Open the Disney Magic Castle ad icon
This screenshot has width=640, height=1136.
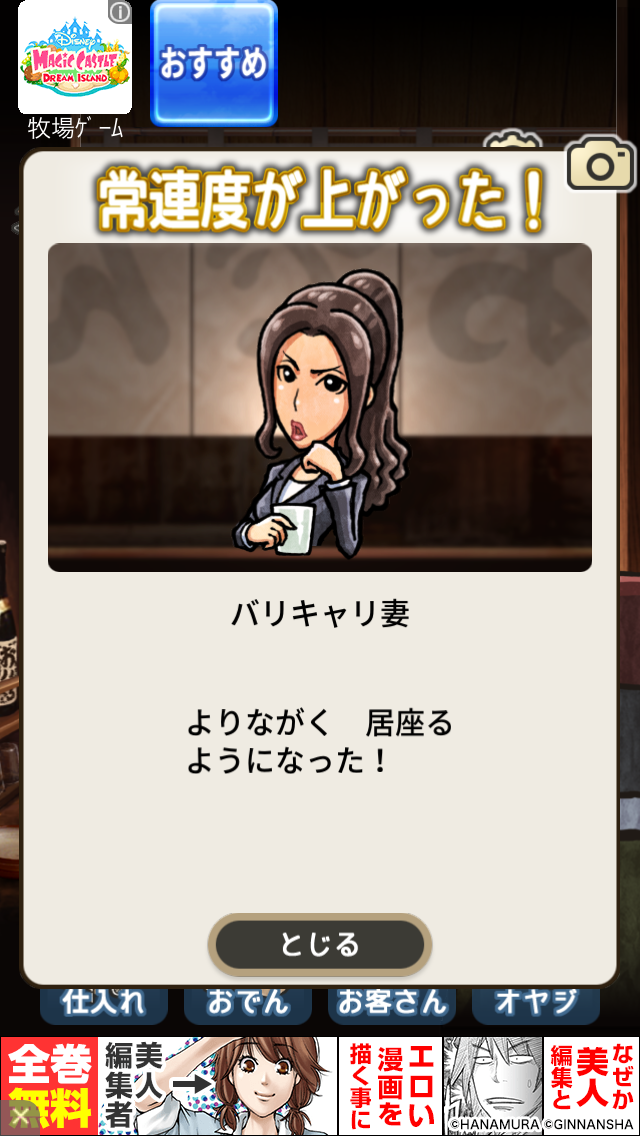pyautogui.click(x=75, y=58)
